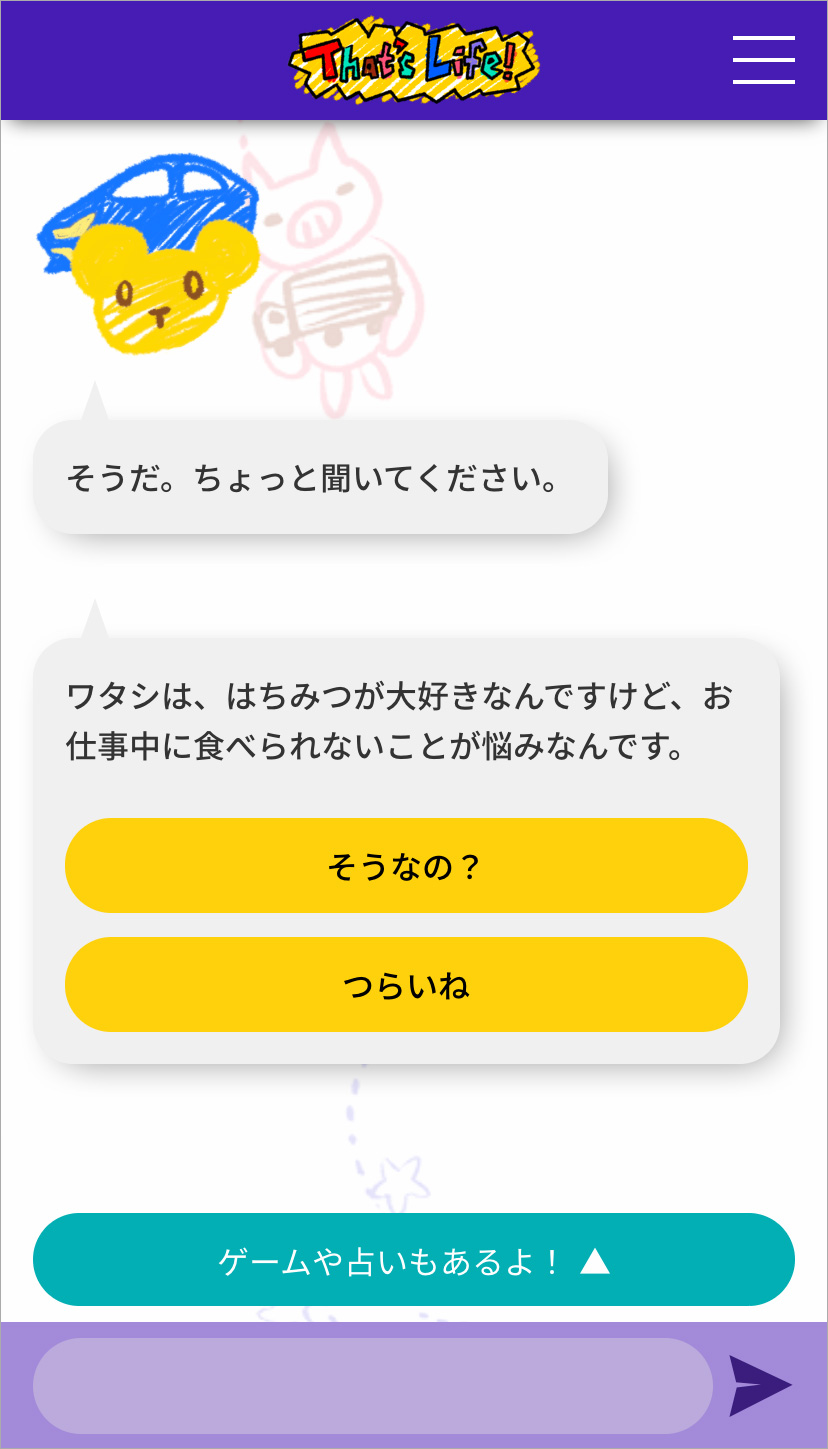
Task: Tap the bear's はちみつ confession speech bubble
Action: point(406,720)
